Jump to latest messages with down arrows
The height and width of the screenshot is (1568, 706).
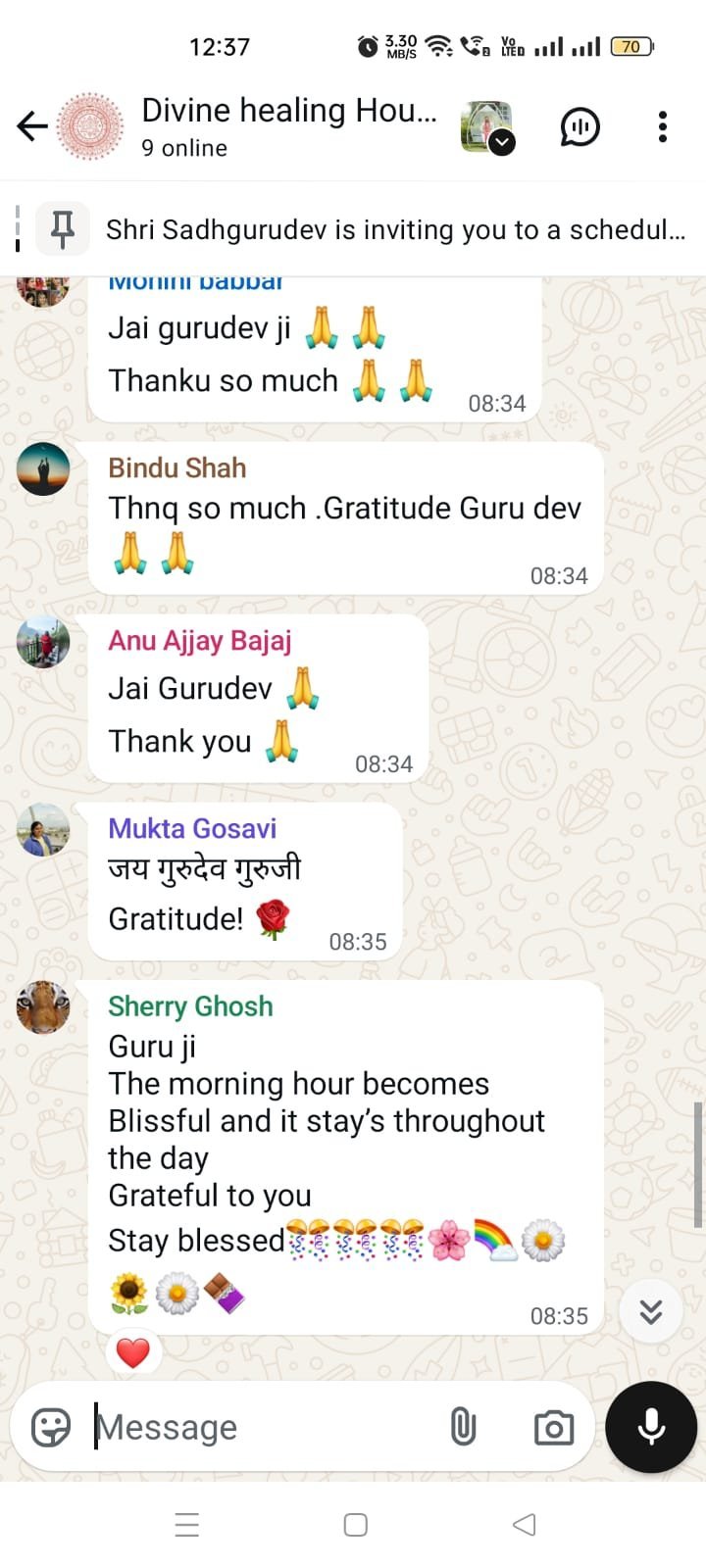(651, 1311)
